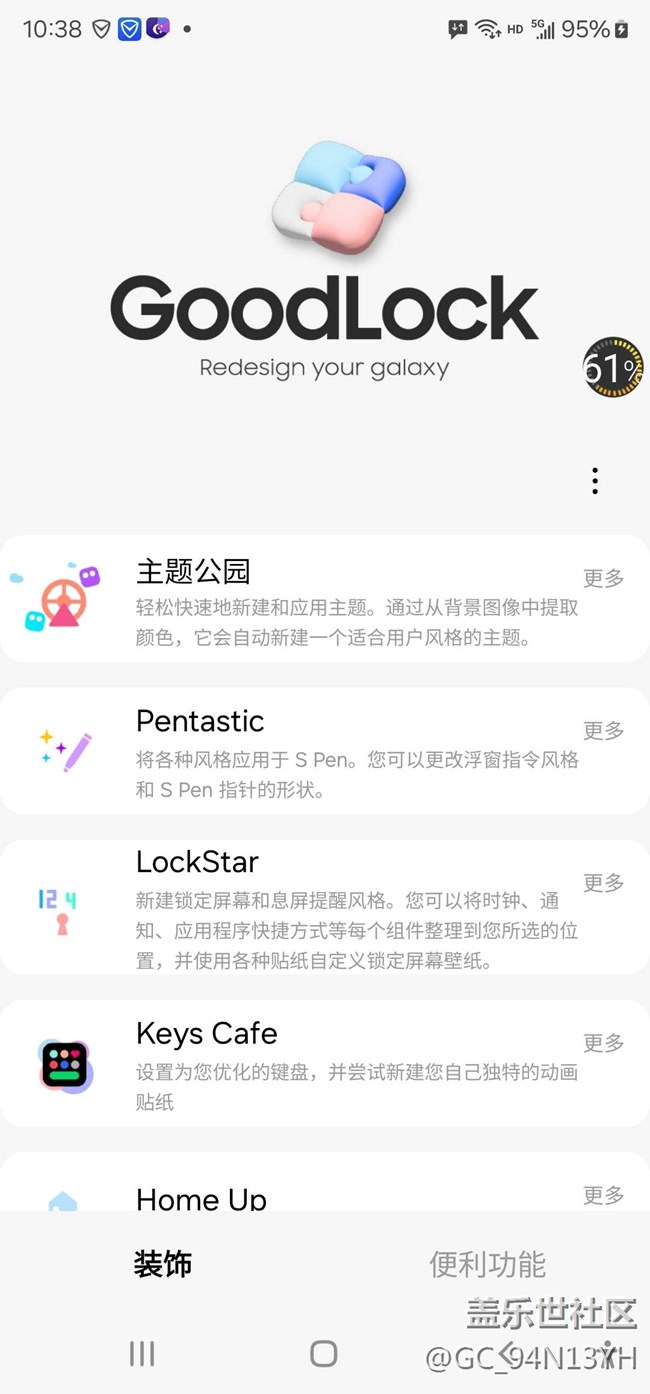Tap 更多 next to Home Up
The width and height of the screenshot is (650, 1394).
[603, 1195]
